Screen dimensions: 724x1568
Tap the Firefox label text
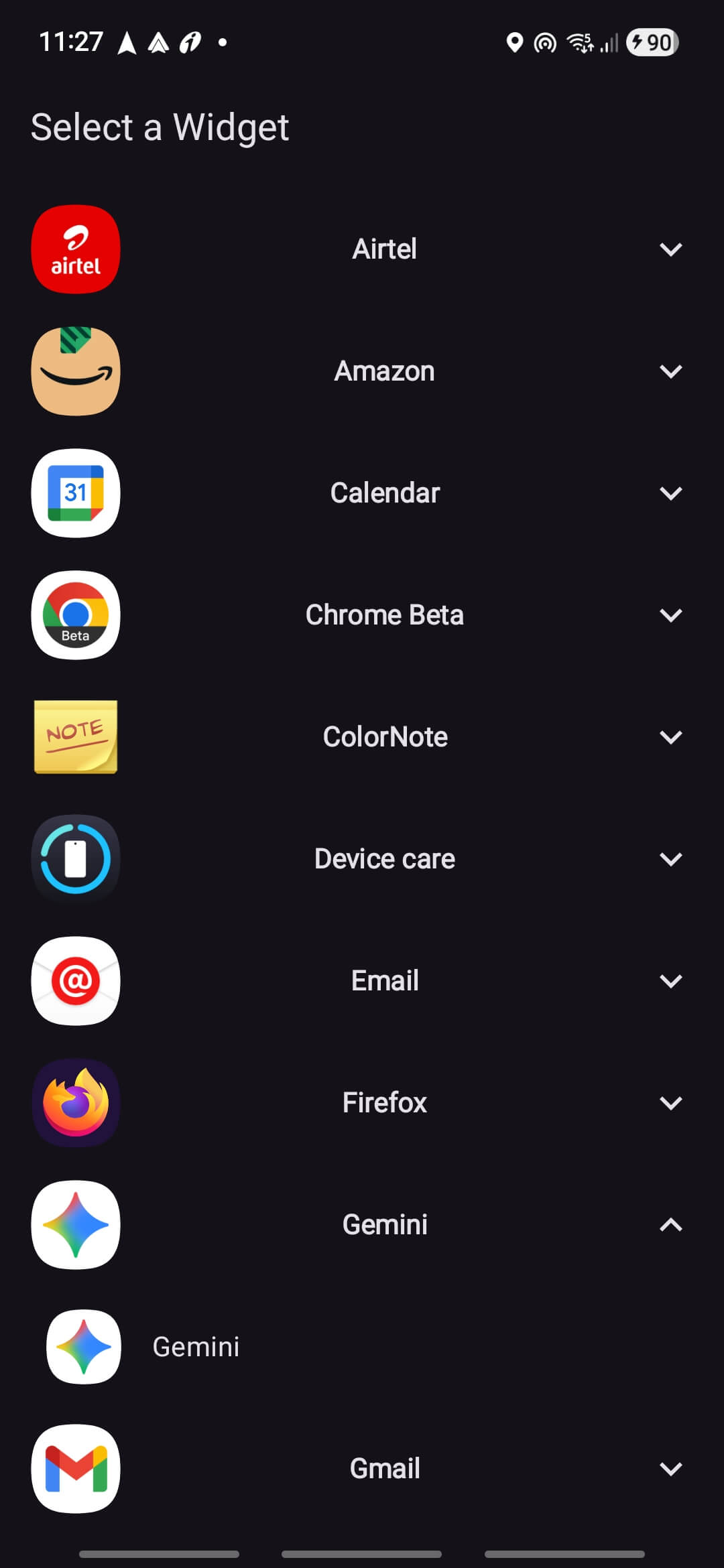383,1102
